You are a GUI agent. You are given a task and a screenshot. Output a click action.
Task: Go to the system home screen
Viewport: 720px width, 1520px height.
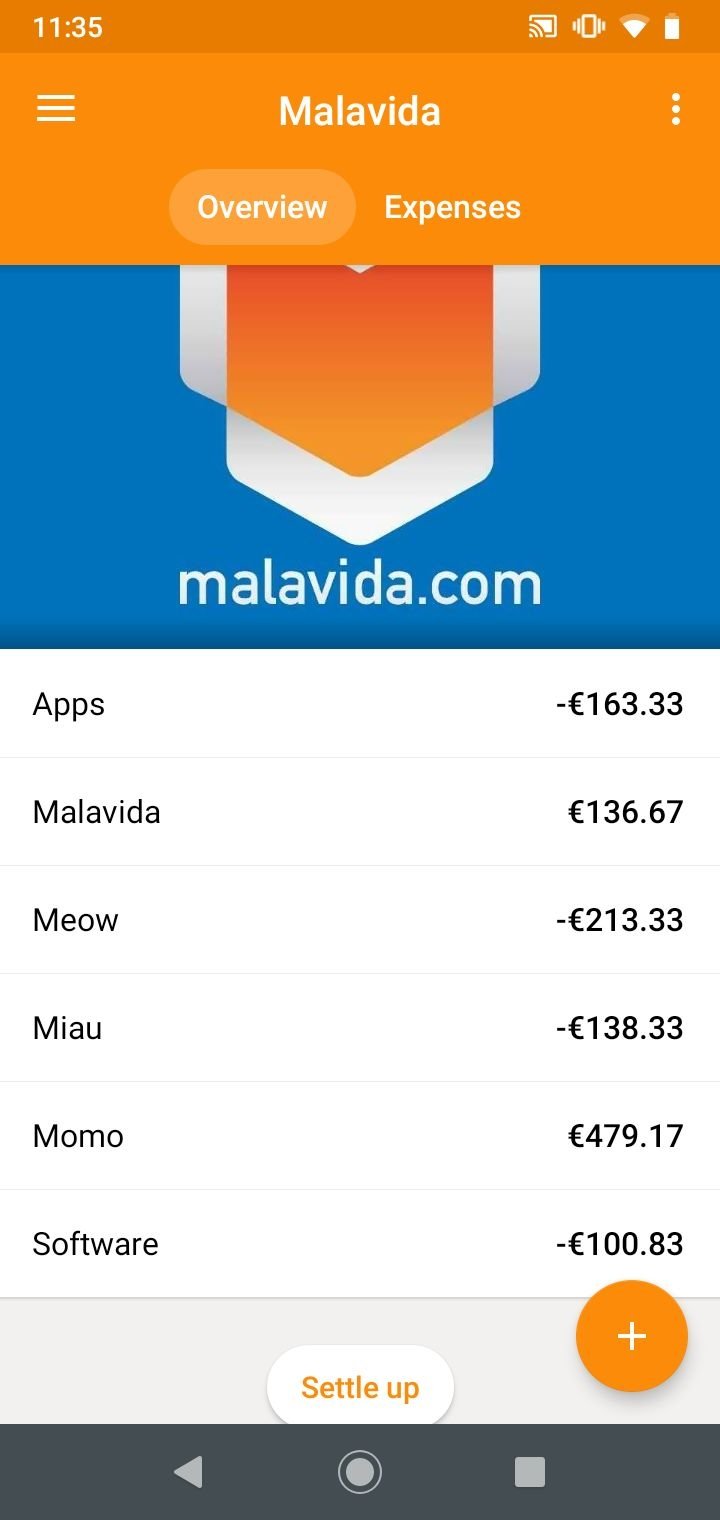pos(360,1472)
